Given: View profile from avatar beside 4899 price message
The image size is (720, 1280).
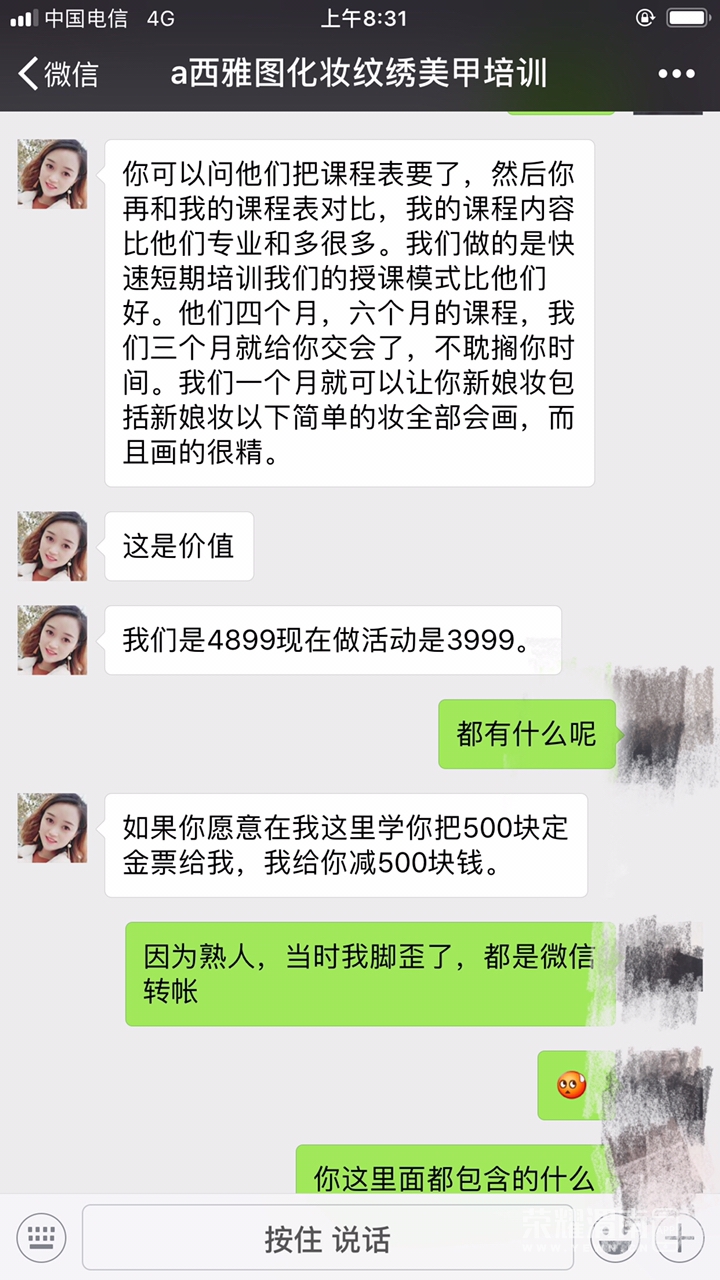Looking at the screenshot, I should (x=52, y=640).
